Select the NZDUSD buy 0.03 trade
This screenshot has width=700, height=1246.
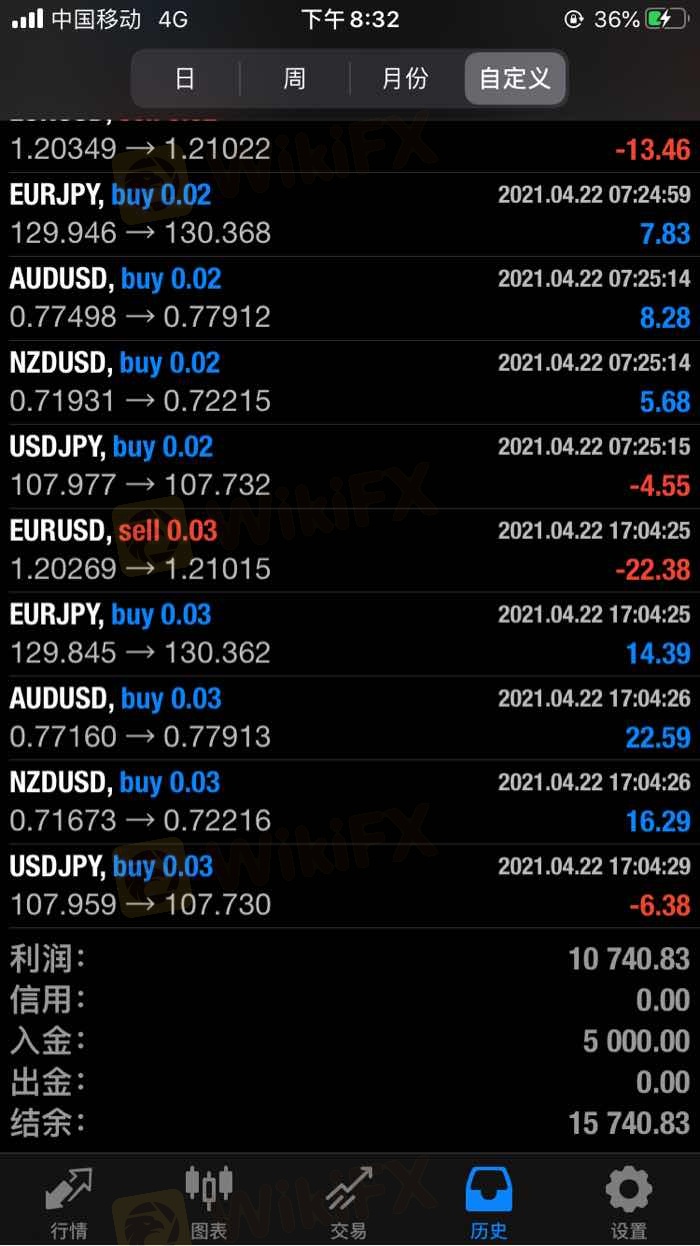(x=350, y=802)
